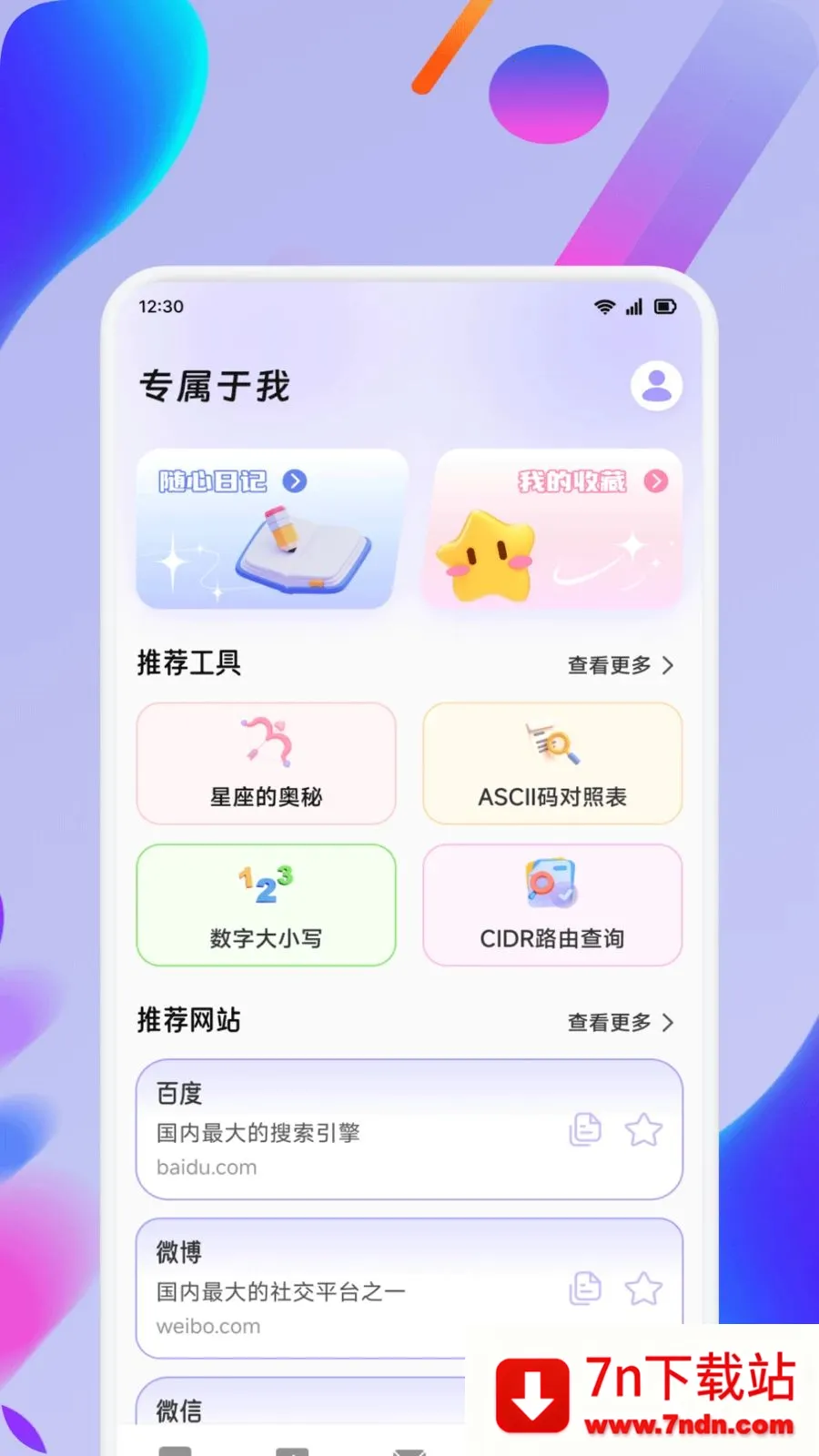Image resolution: width=819 pixels, height=1456 pixels.
Task: Tap the Wi-Fi status bar icon
Action: [602, 307]
